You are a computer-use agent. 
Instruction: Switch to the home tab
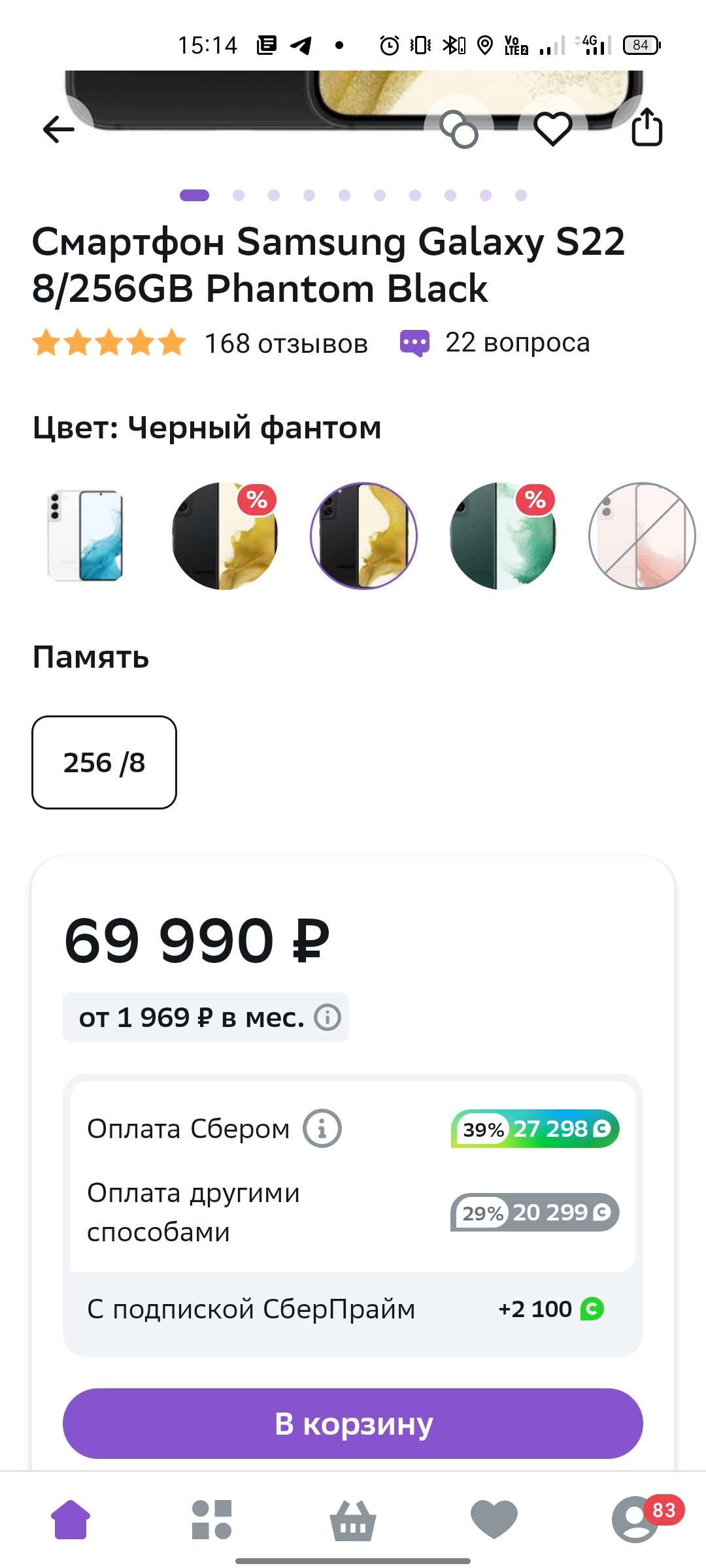[71, 1519]
